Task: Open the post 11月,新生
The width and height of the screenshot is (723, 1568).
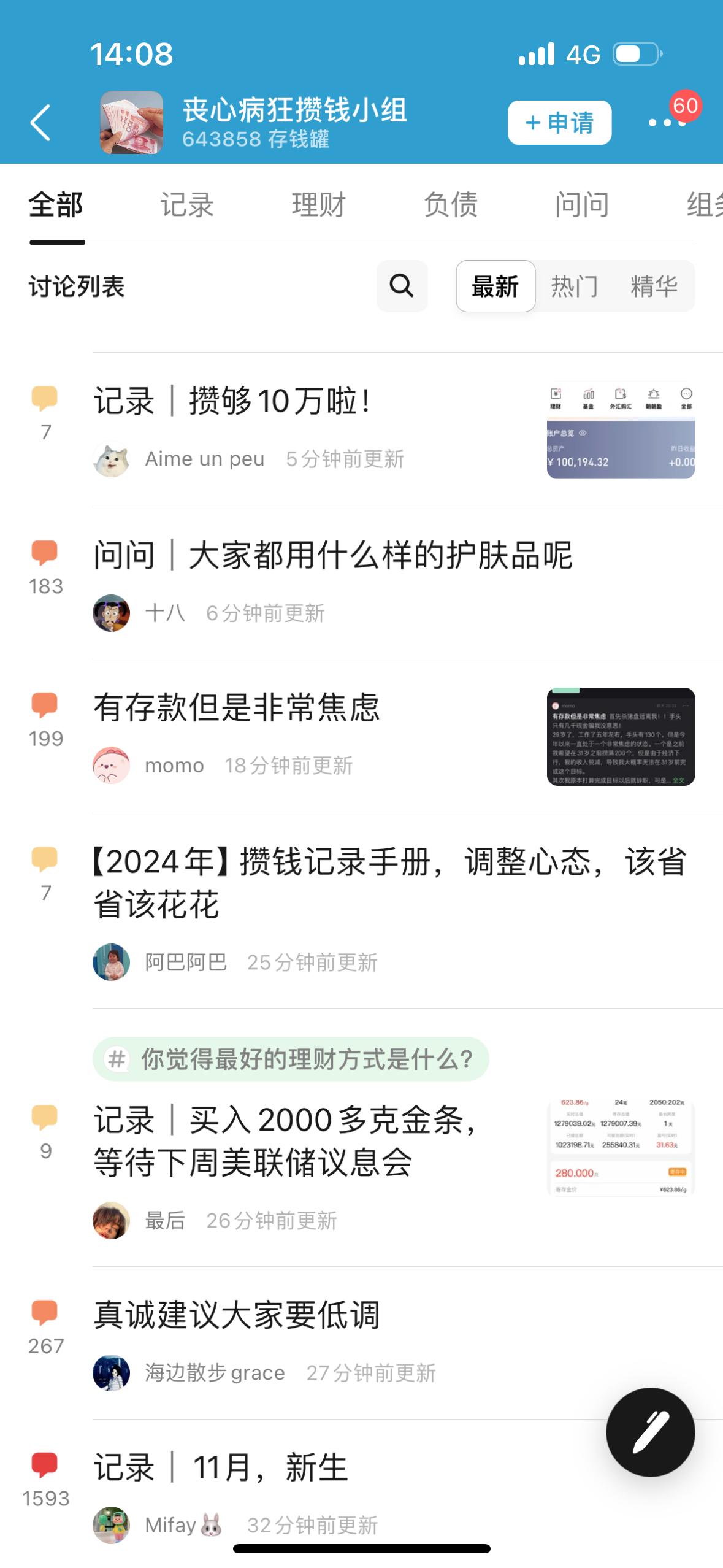Action: pos(221,1468)
